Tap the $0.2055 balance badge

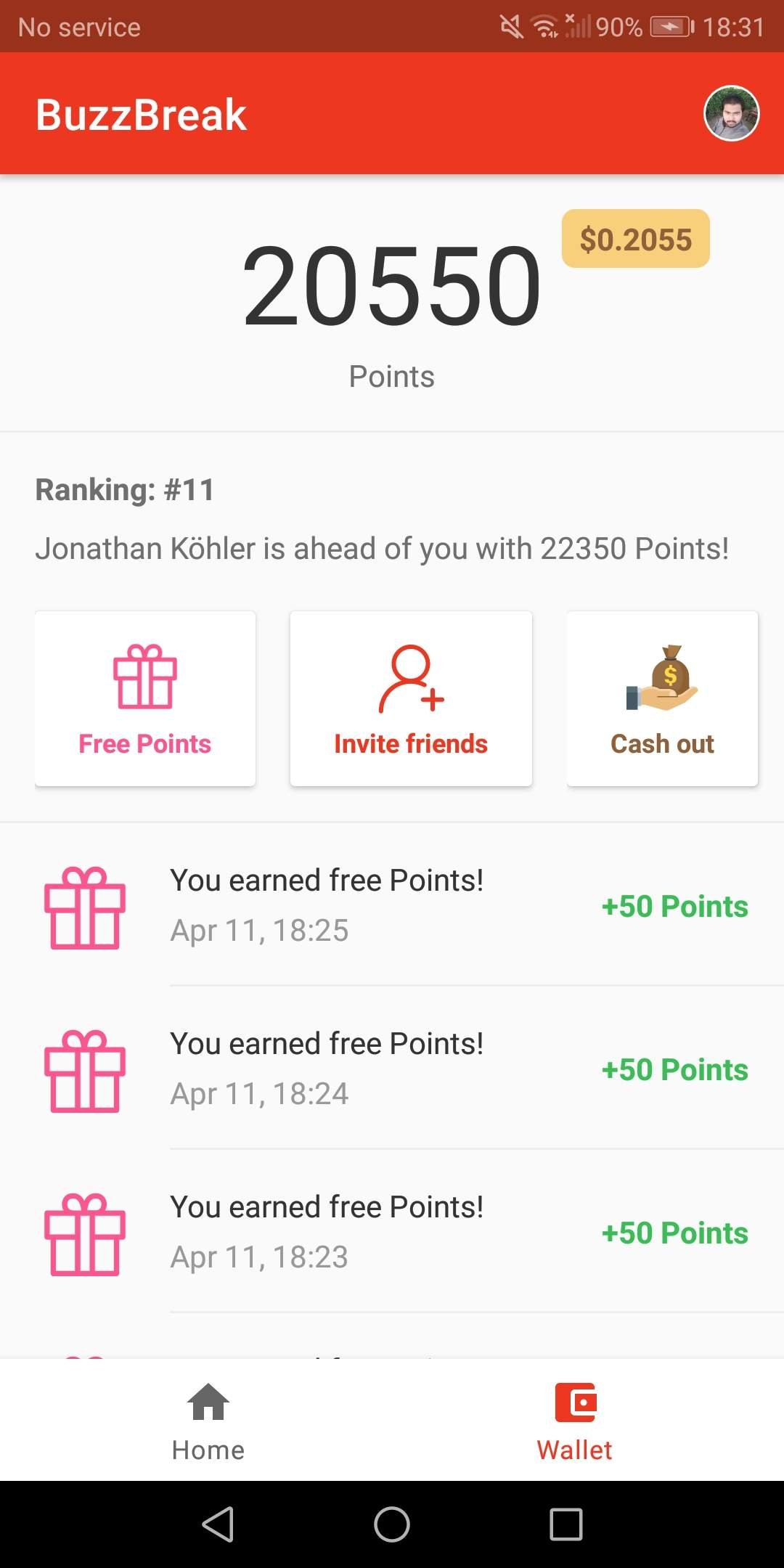click(x=636, y=239)
